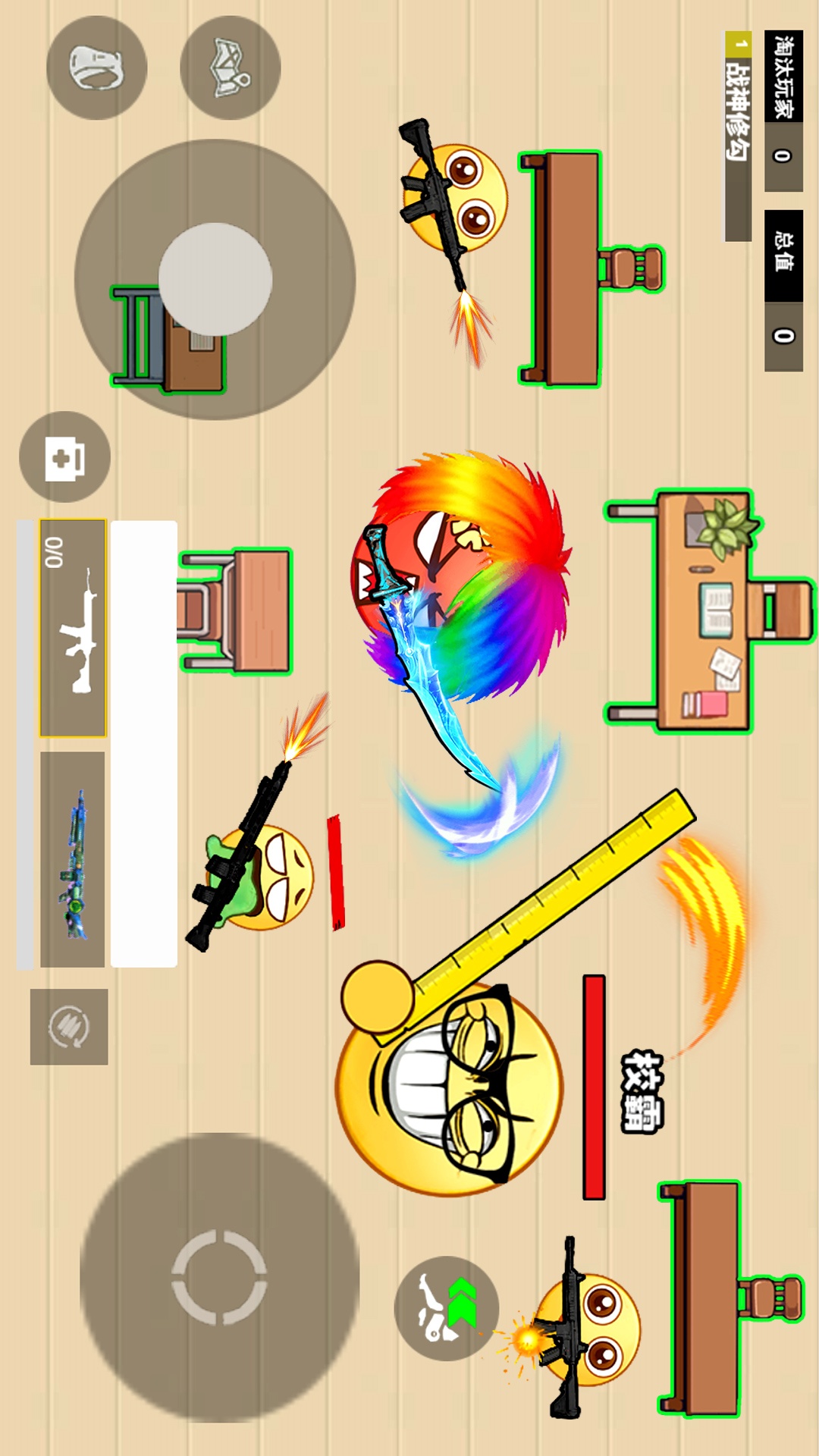
Task: Tap the movement joystick knob
Action: click(x=215, y=279)
